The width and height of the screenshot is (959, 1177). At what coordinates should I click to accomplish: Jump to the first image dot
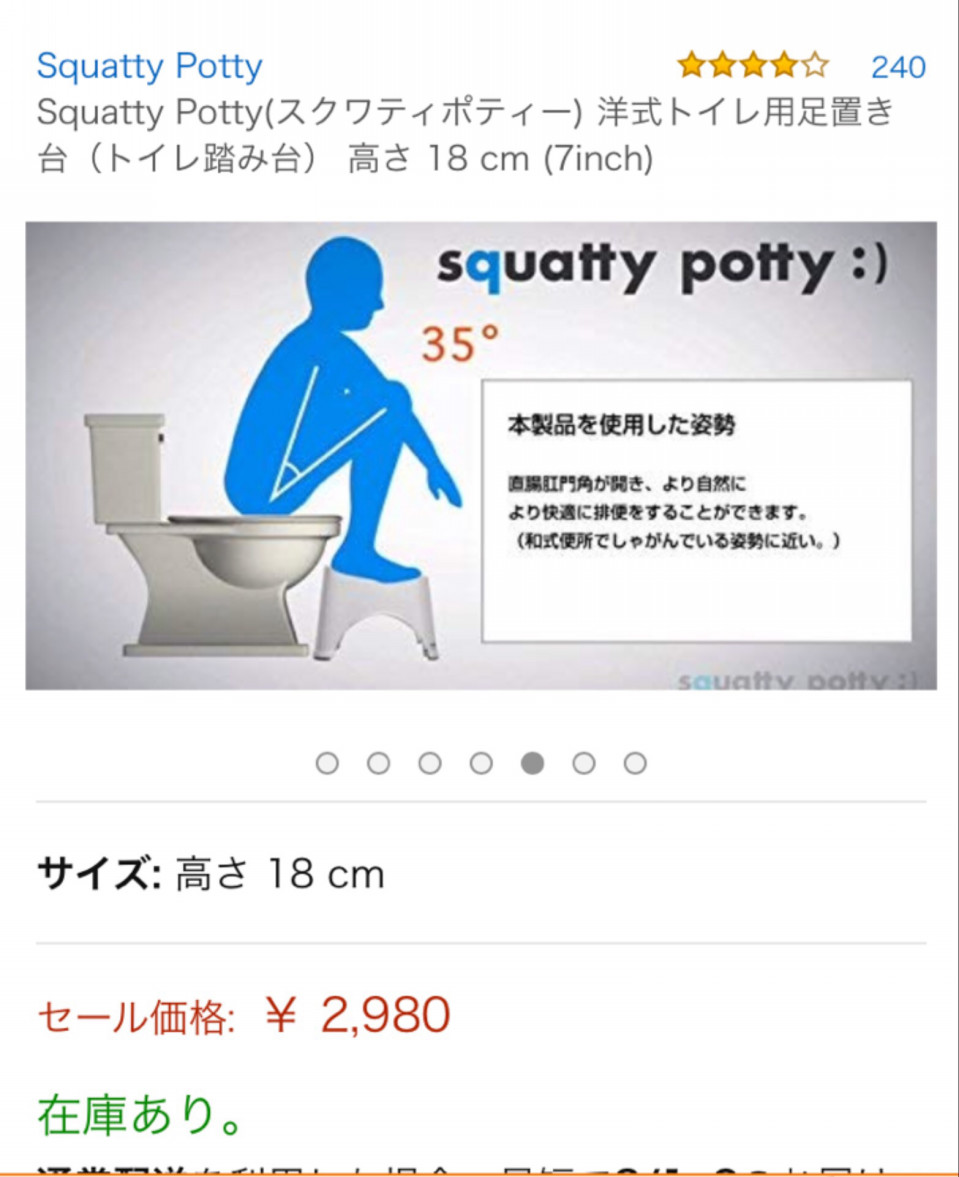pyautogui.click(x=327, y=764)
